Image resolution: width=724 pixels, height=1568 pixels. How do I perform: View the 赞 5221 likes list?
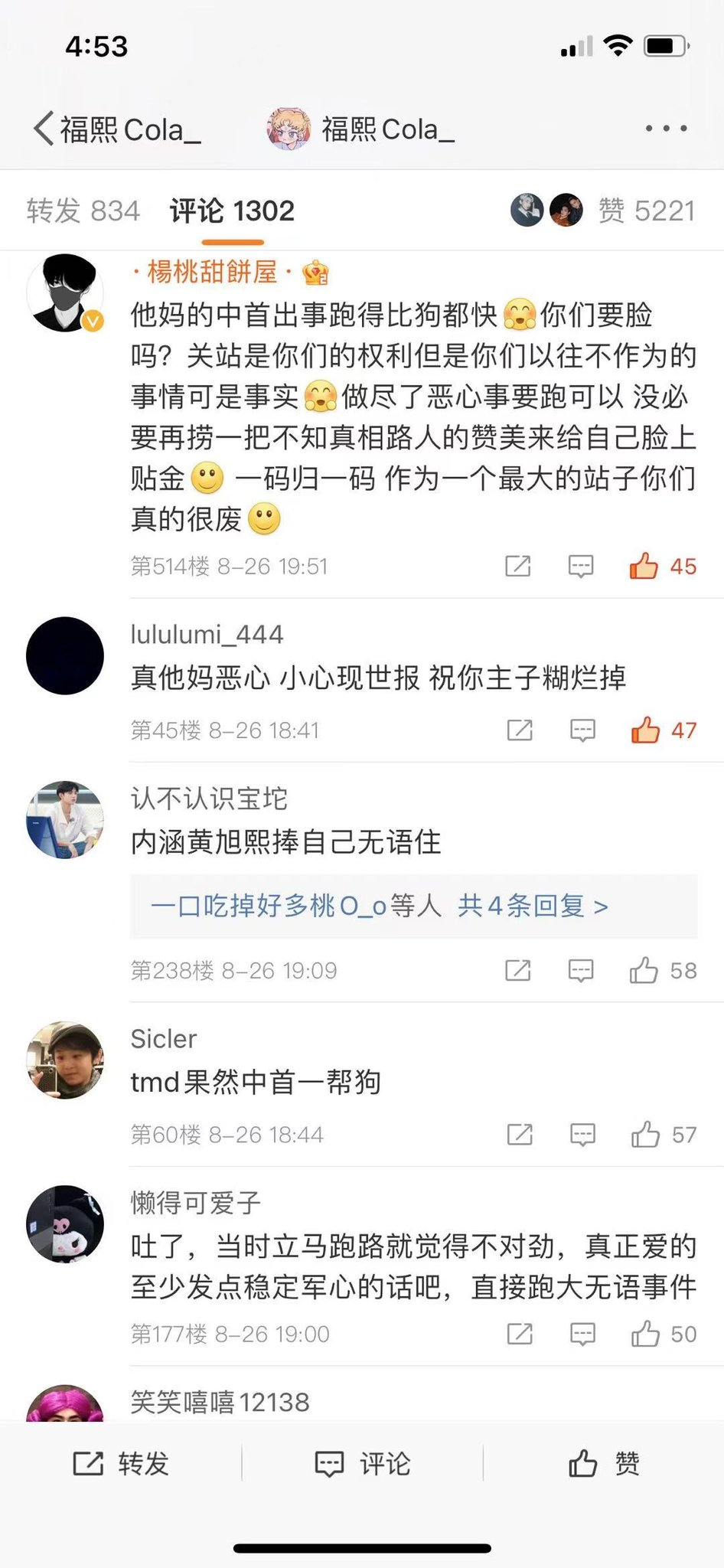click(645, 211)
